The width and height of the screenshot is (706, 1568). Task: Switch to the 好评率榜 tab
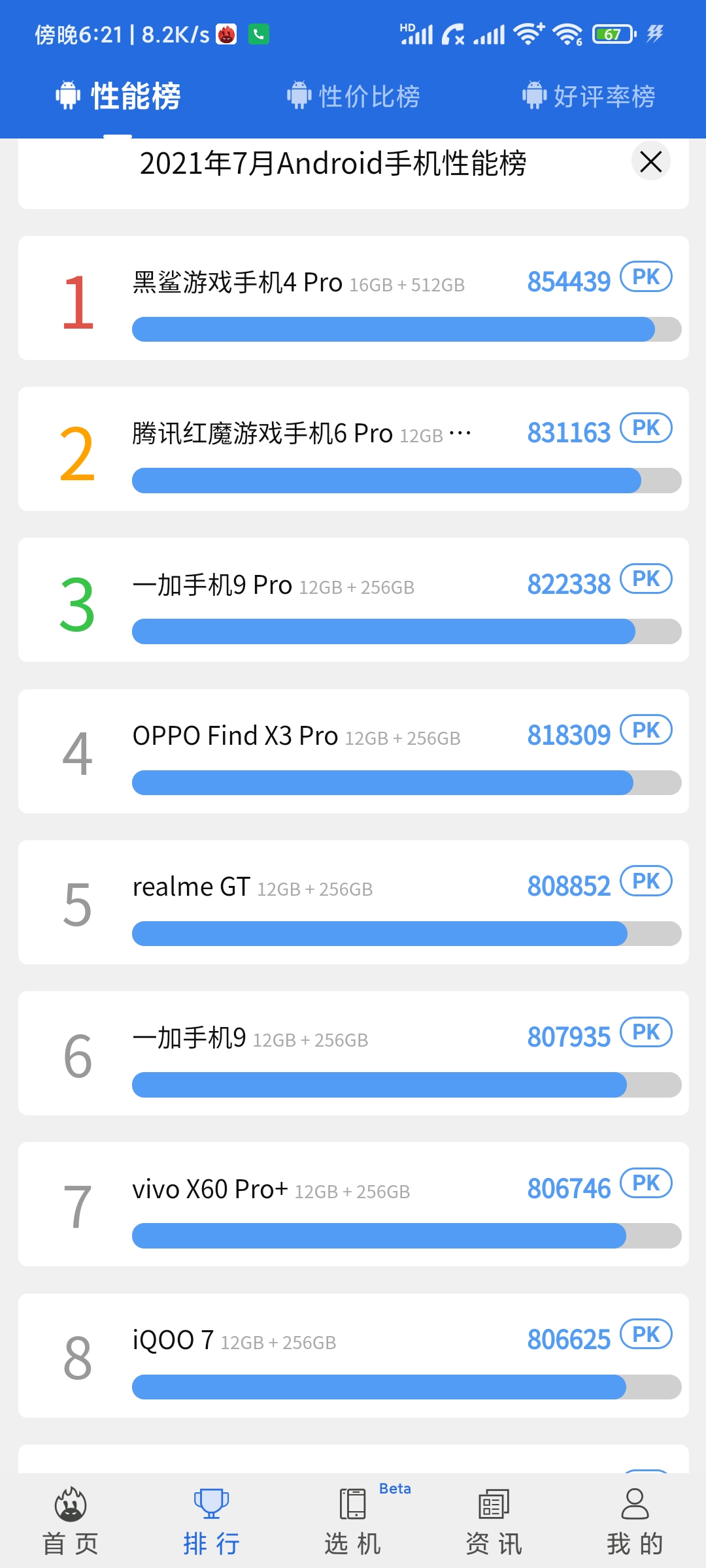point(589,96)
